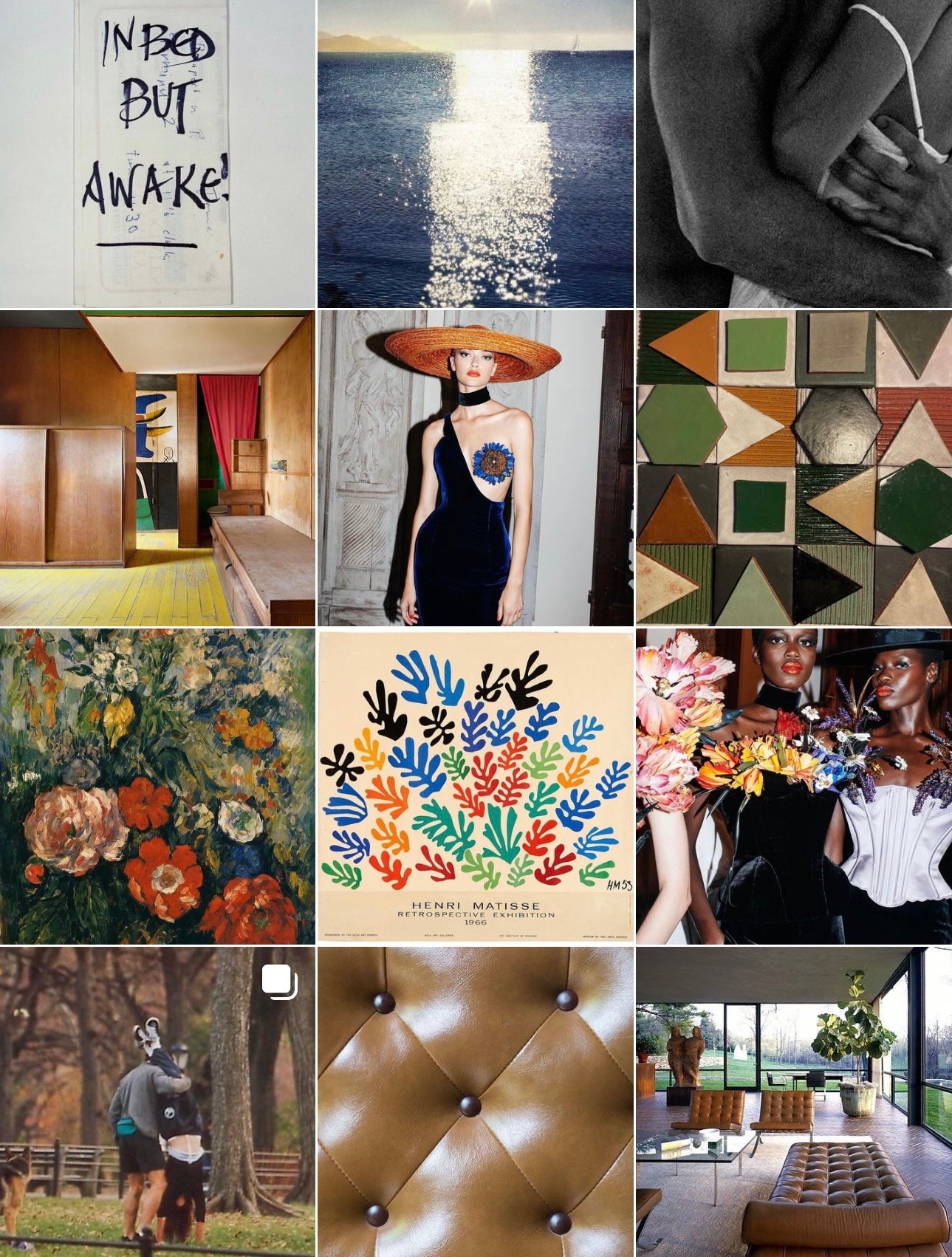Open the floral oil painting post

click(157, 786)
